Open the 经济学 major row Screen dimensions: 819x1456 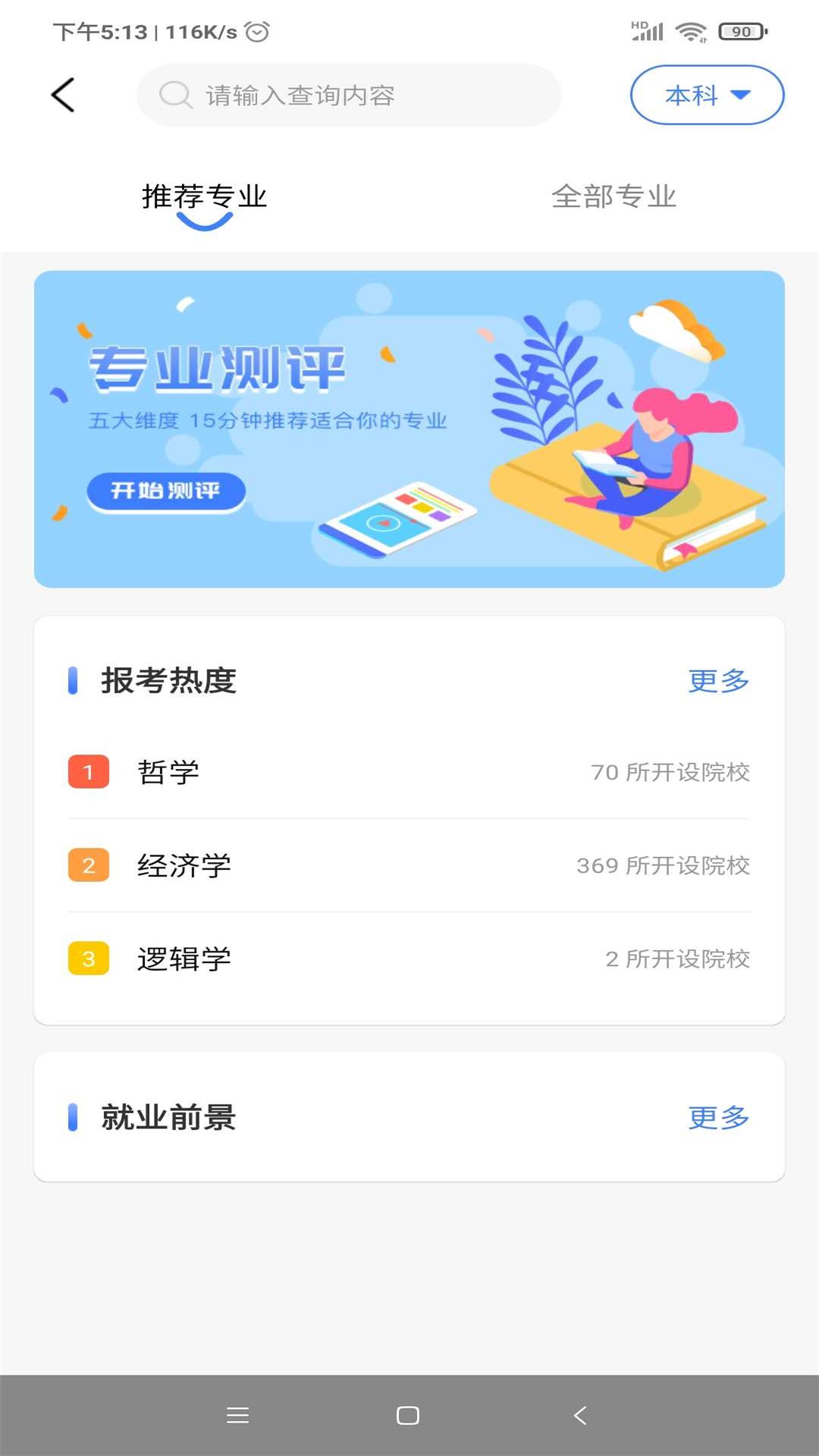(409, 865)
